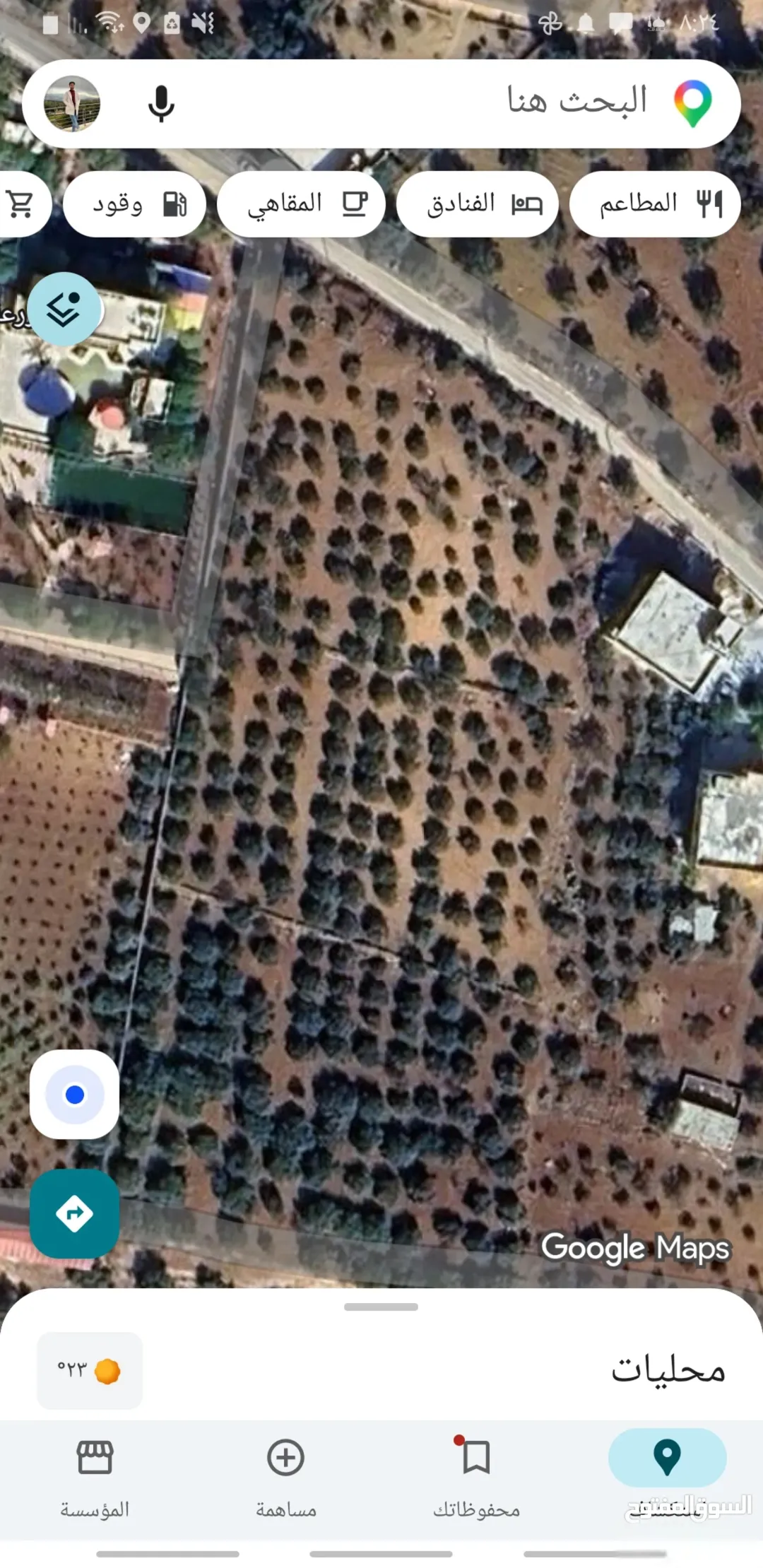Select the Restaurants (المطاعم) chip

(655, 204)
